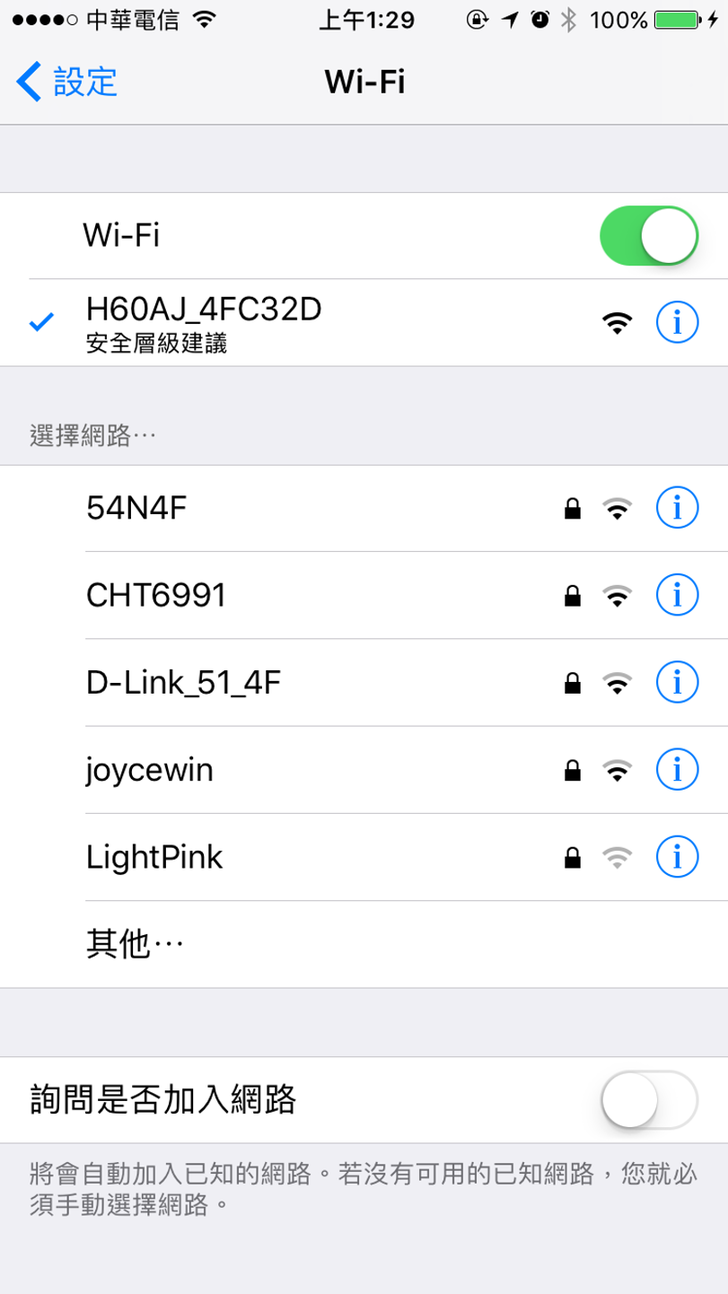Select the D-Link_51_4F network
728x1294 pixels.
(x=300, y=683)
